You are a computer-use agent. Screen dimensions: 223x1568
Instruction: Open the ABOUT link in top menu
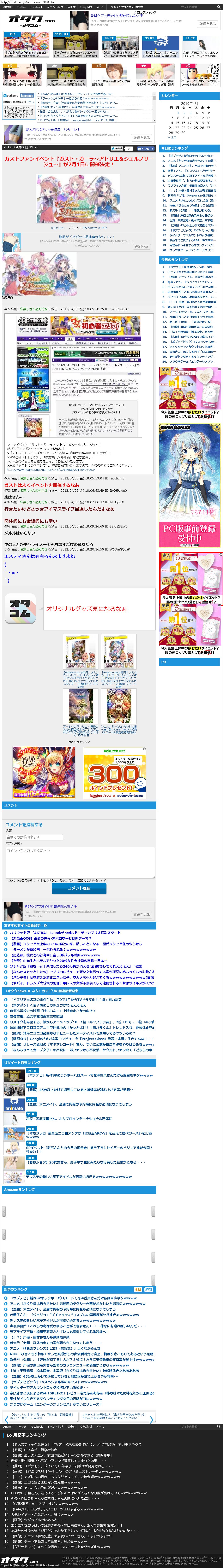[8, 7]
